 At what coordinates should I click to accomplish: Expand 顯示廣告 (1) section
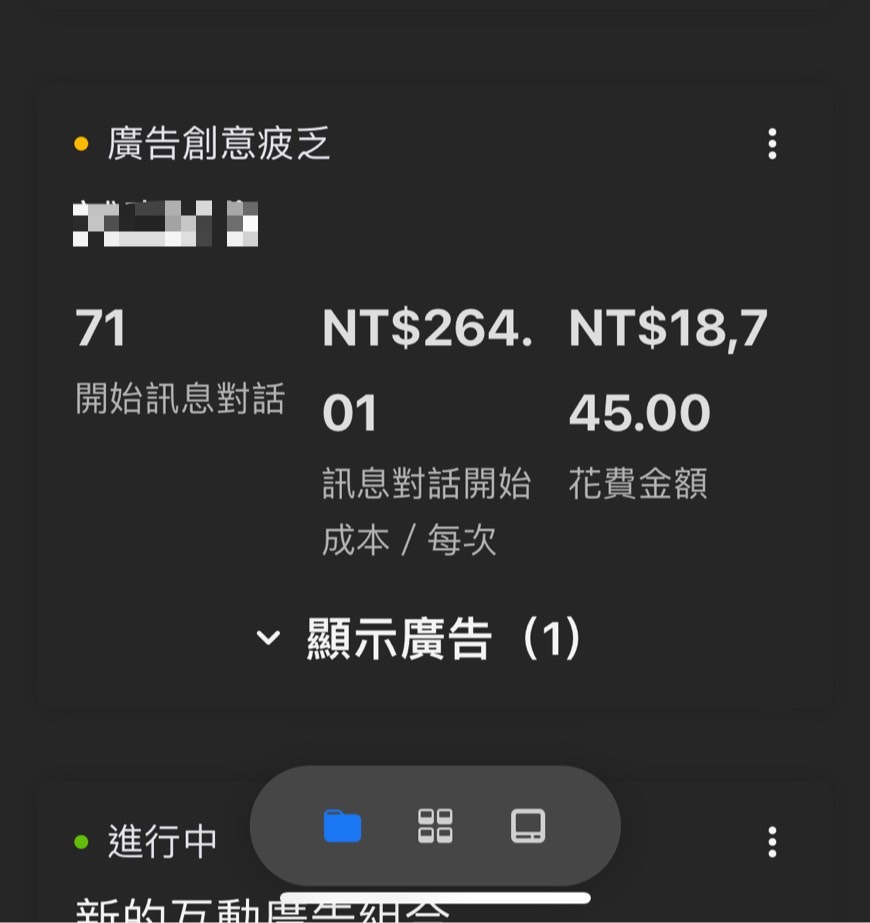(x=420, y=639)
